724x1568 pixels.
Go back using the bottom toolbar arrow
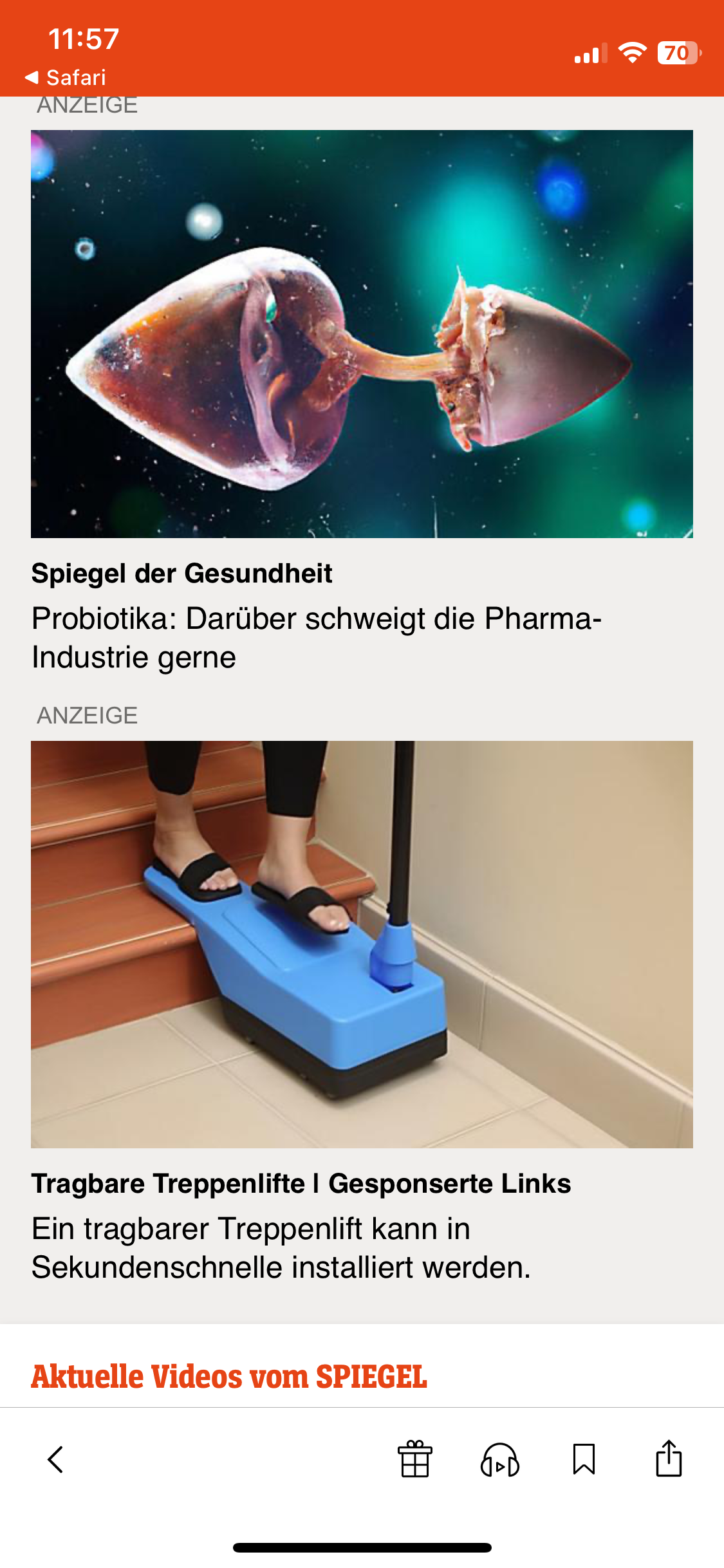pyautogui.click(x=56, y=1459)
